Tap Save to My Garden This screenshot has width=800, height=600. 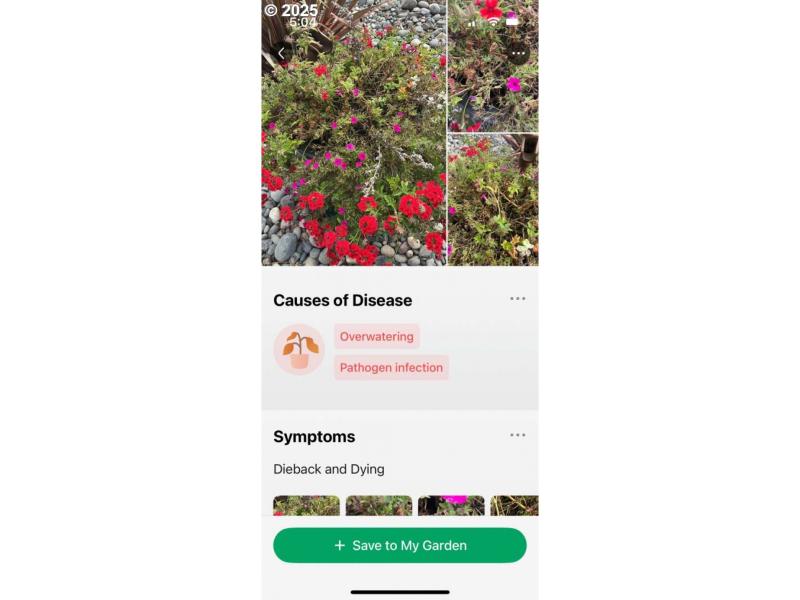(400, 546)
